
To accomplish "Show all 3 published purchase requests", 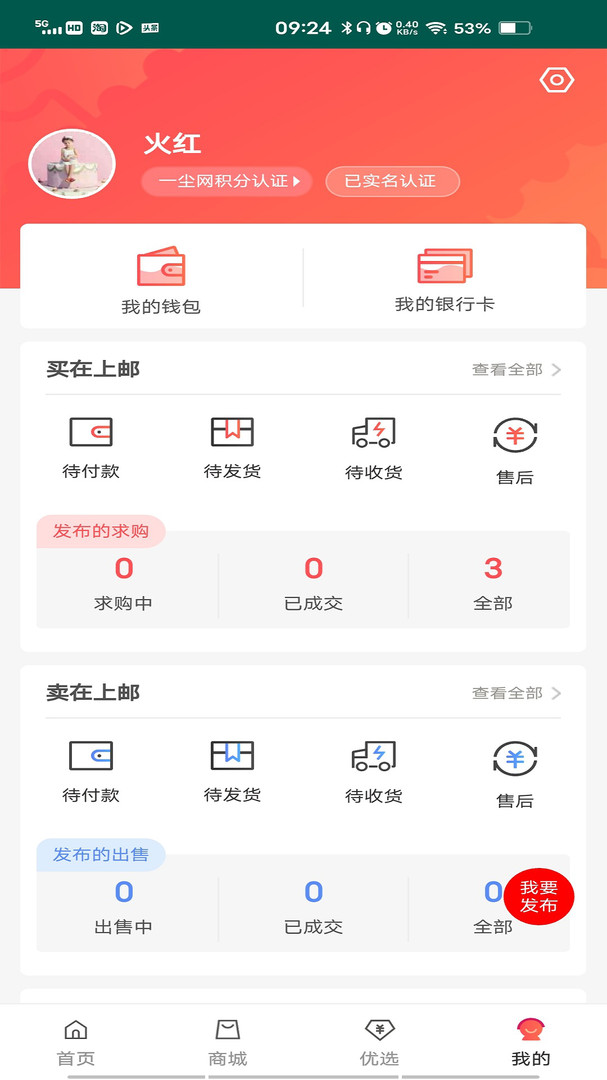I will tap(493, 583).
